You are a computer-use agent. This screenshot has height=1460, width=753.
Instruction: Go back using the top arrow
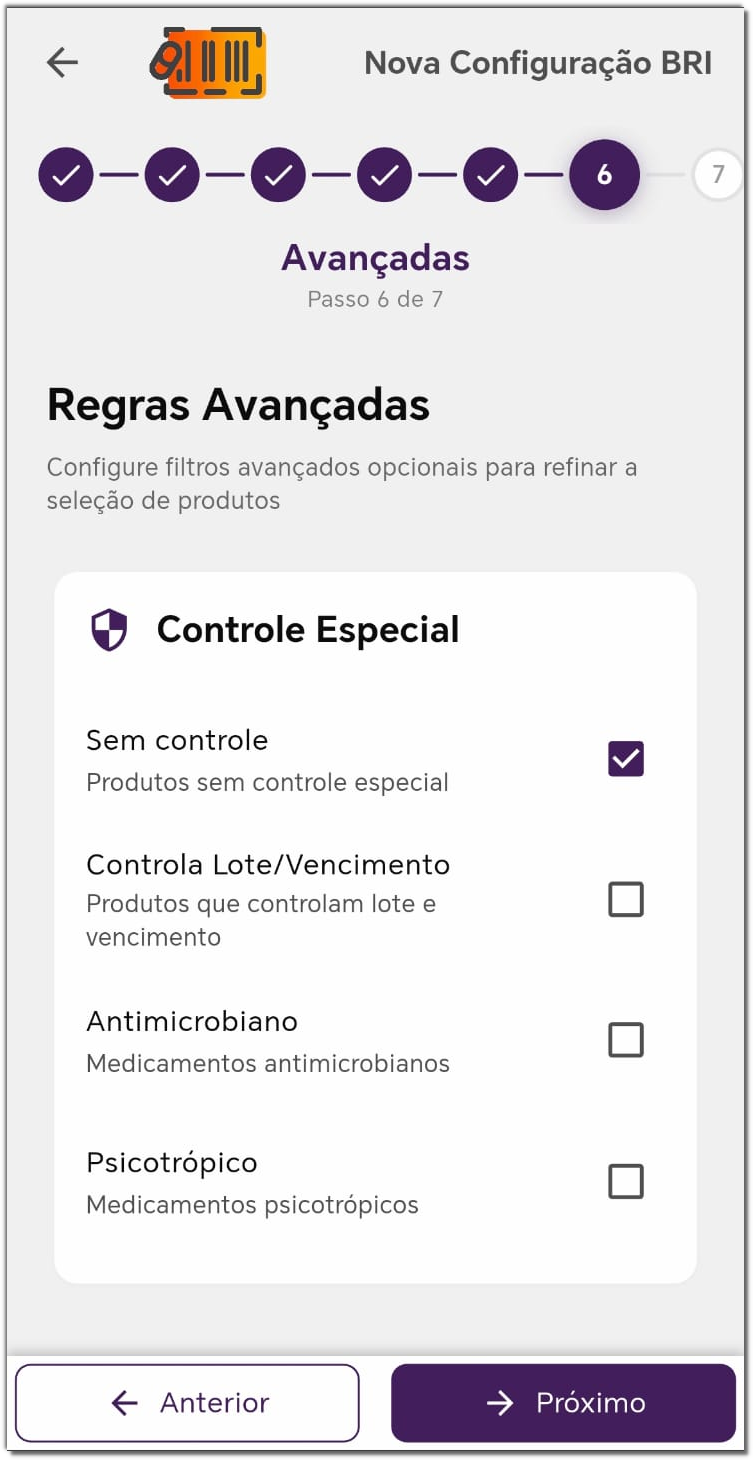coord(62,63)
